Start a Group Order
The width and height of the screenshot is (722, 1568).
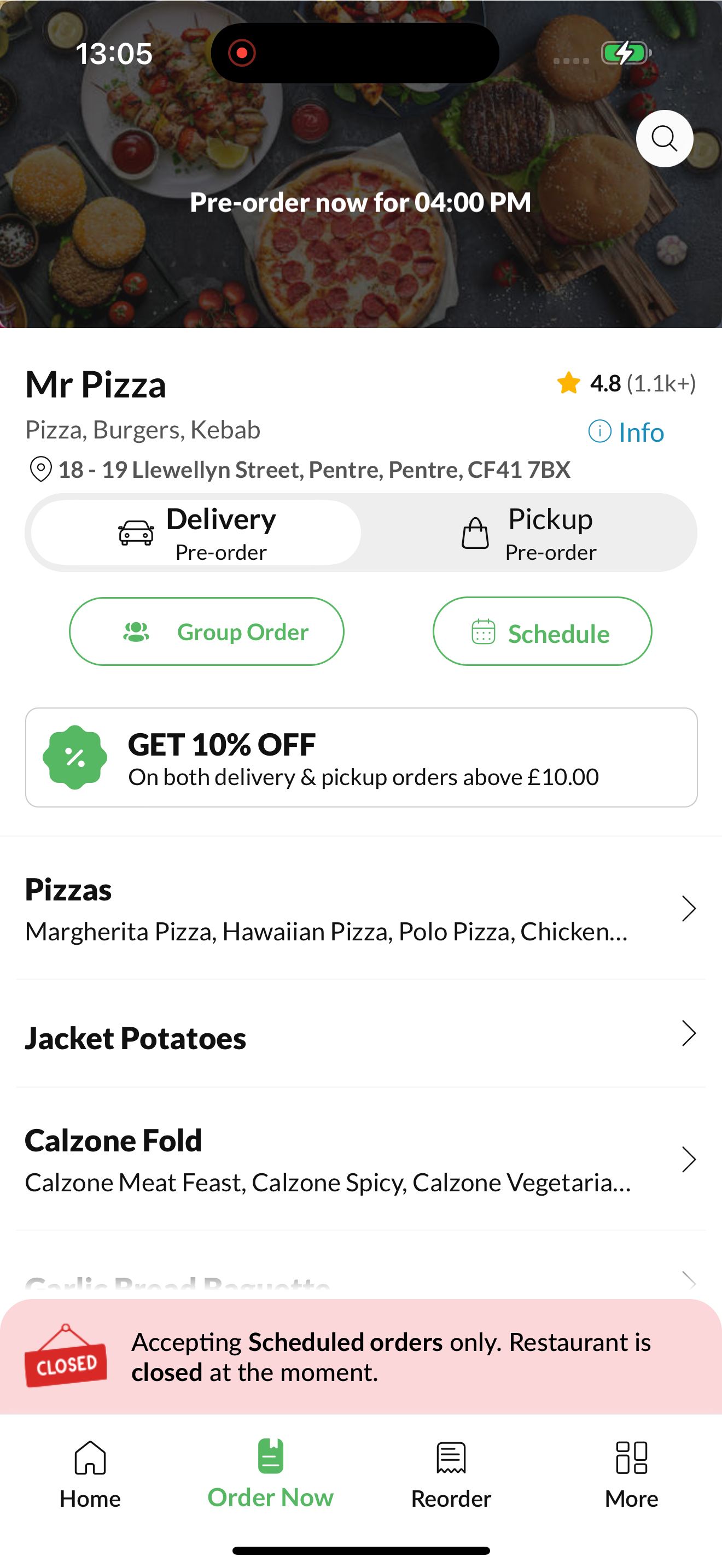click(206, 631)
